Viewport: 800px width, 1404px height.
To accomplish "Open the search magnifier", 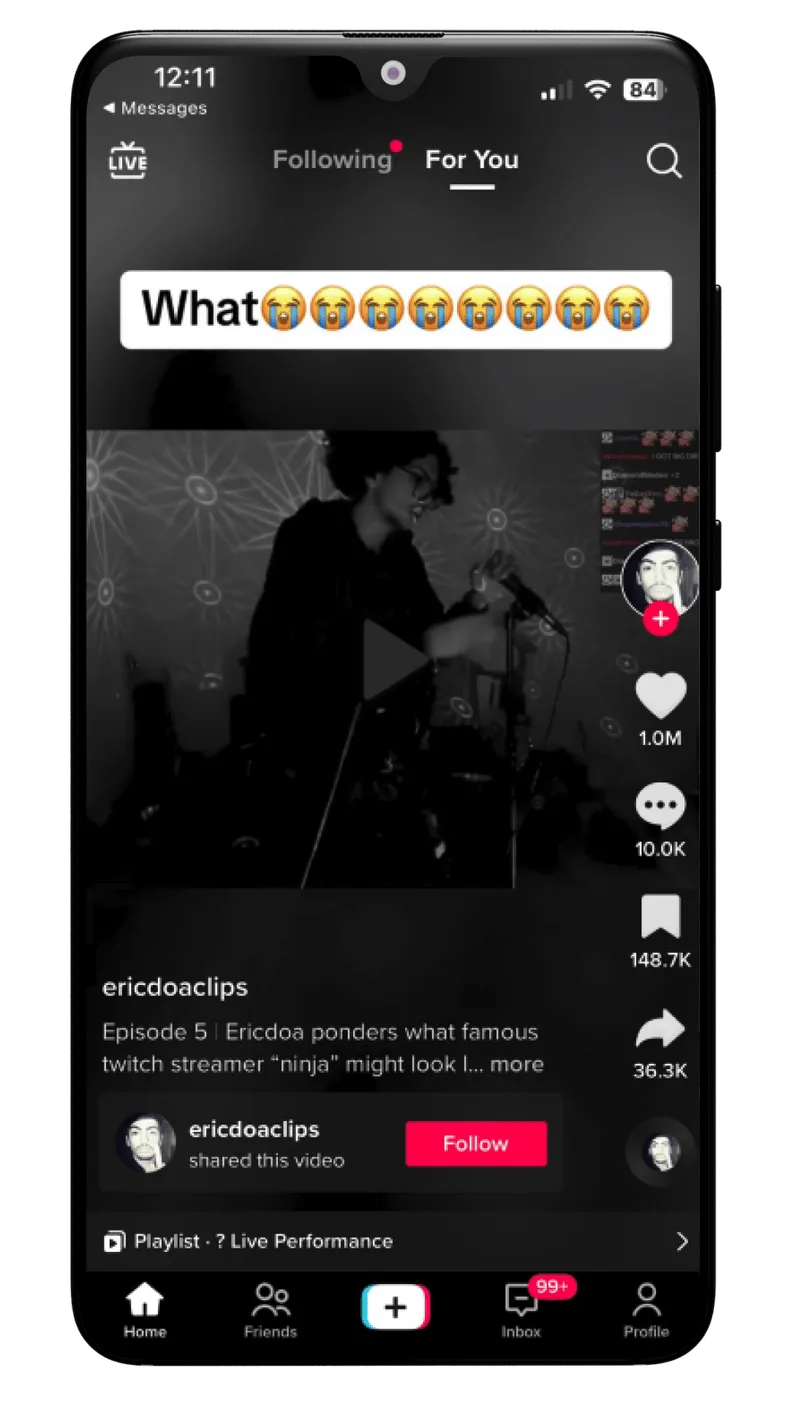I will click(664, 160).
